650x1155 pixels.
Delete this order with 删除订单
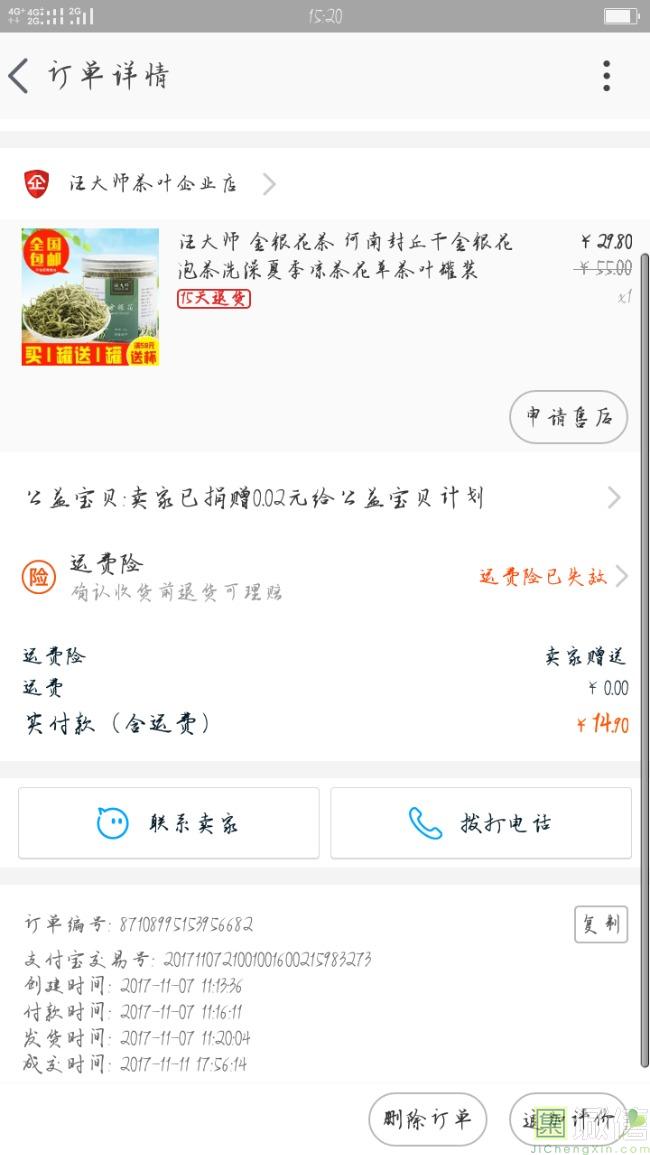(427, 1118)
